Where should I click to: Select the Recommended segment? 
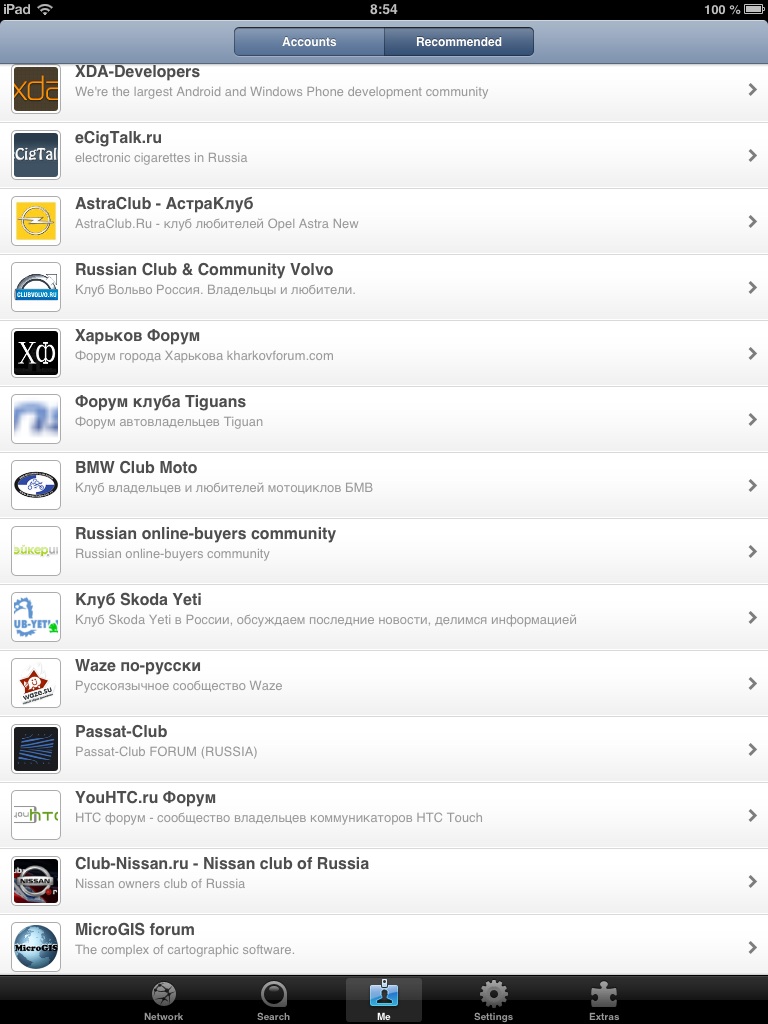[x=459, y=42]
